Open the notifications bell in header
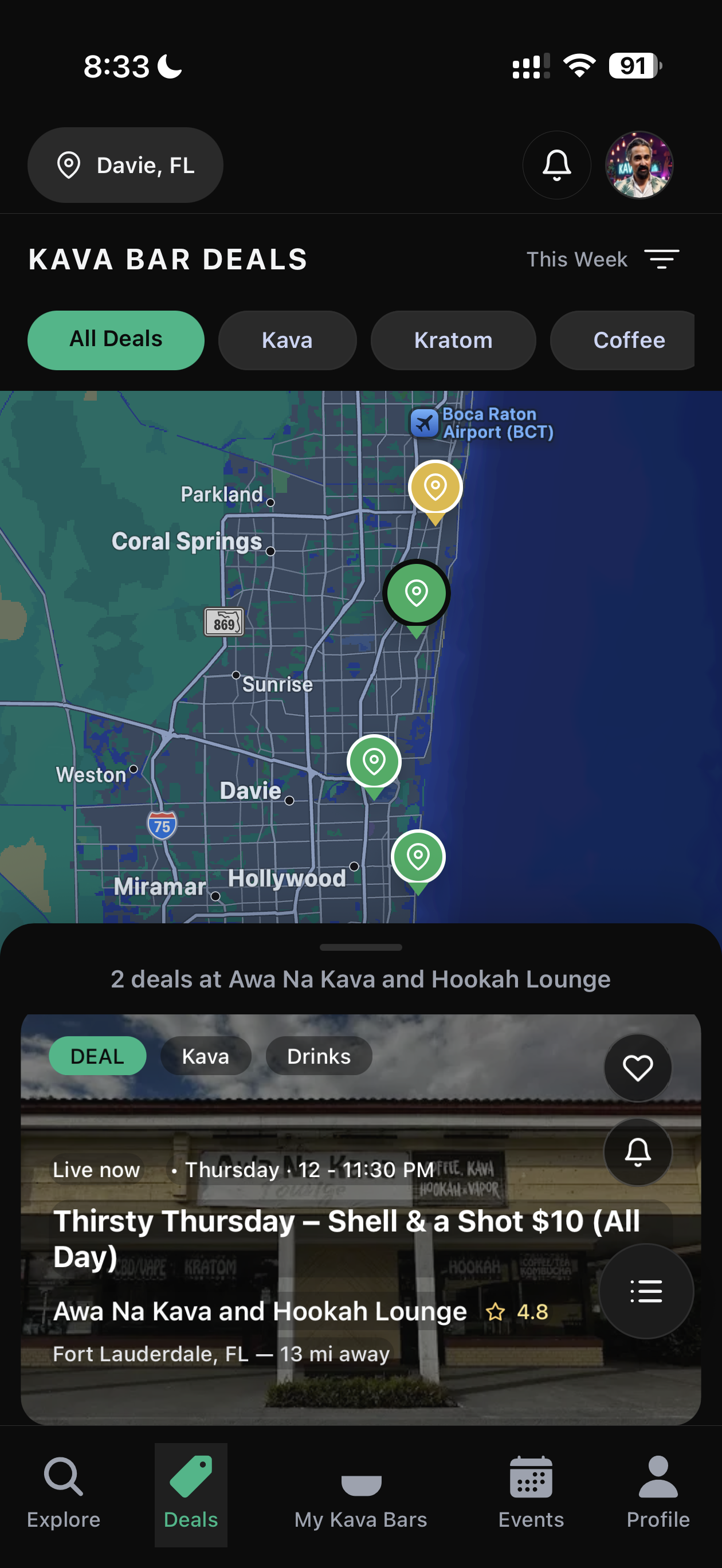The width and height of the screenshot is (722, 1568). [556, 165]
